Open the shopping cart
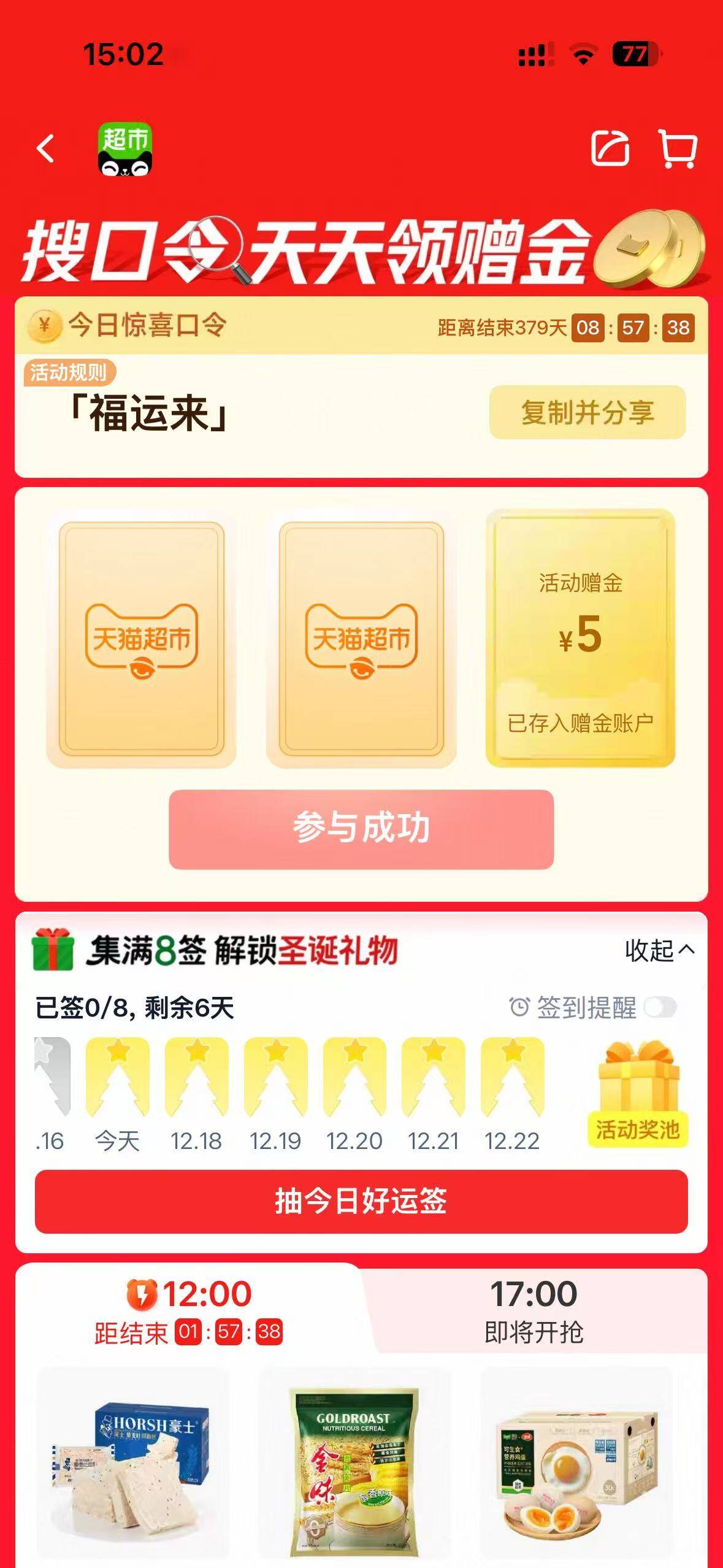 click(678, 148)
